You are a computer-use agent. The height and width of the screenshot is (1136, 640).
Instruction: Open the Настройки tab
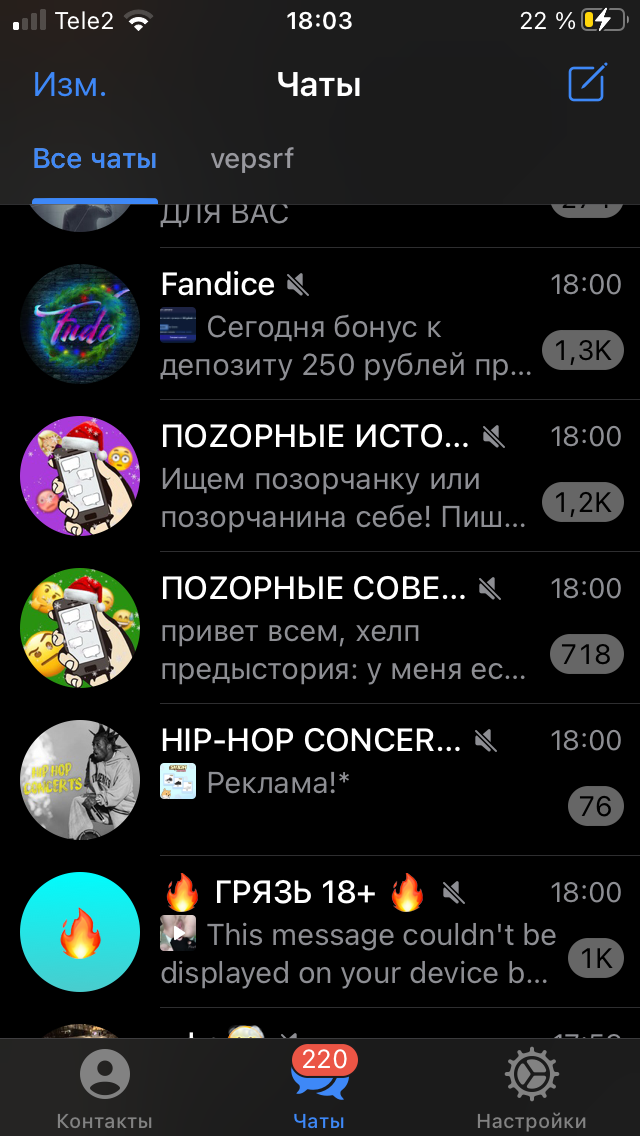click(x=531, y=1090)
